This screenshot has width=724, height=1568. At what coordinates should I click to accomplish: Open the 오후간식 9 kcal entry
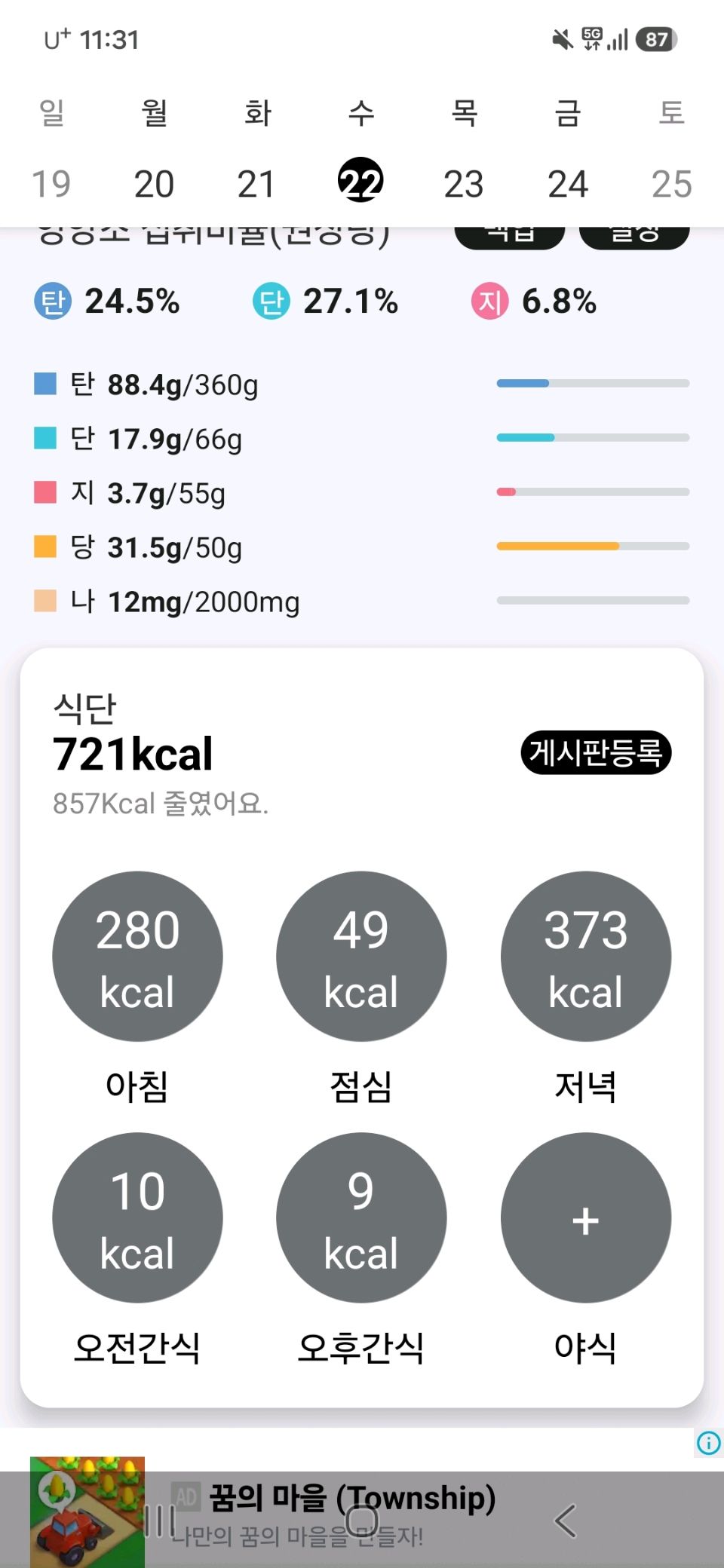361,1217
